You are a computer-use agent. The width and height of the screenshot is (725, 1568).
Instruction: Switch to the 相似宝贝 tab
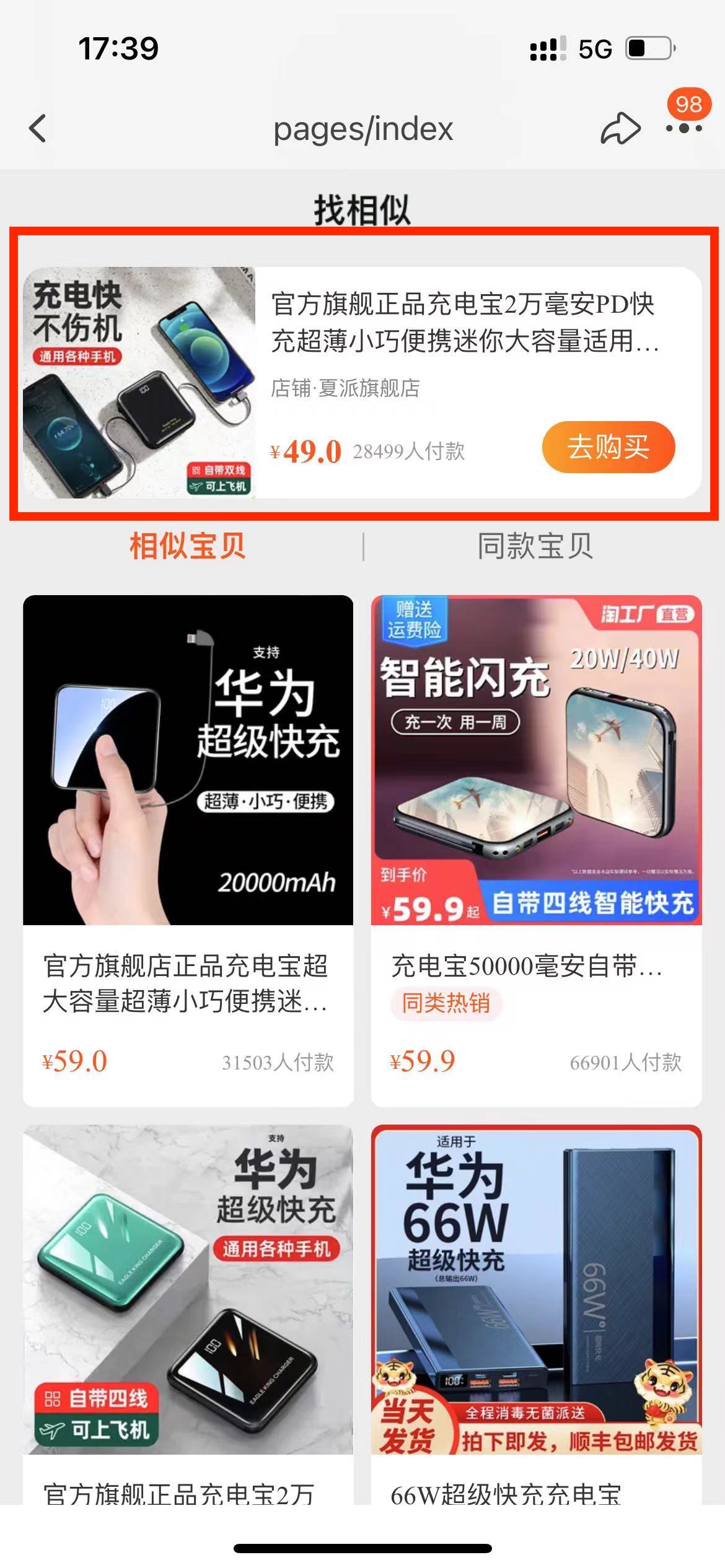tap(187, 547)
